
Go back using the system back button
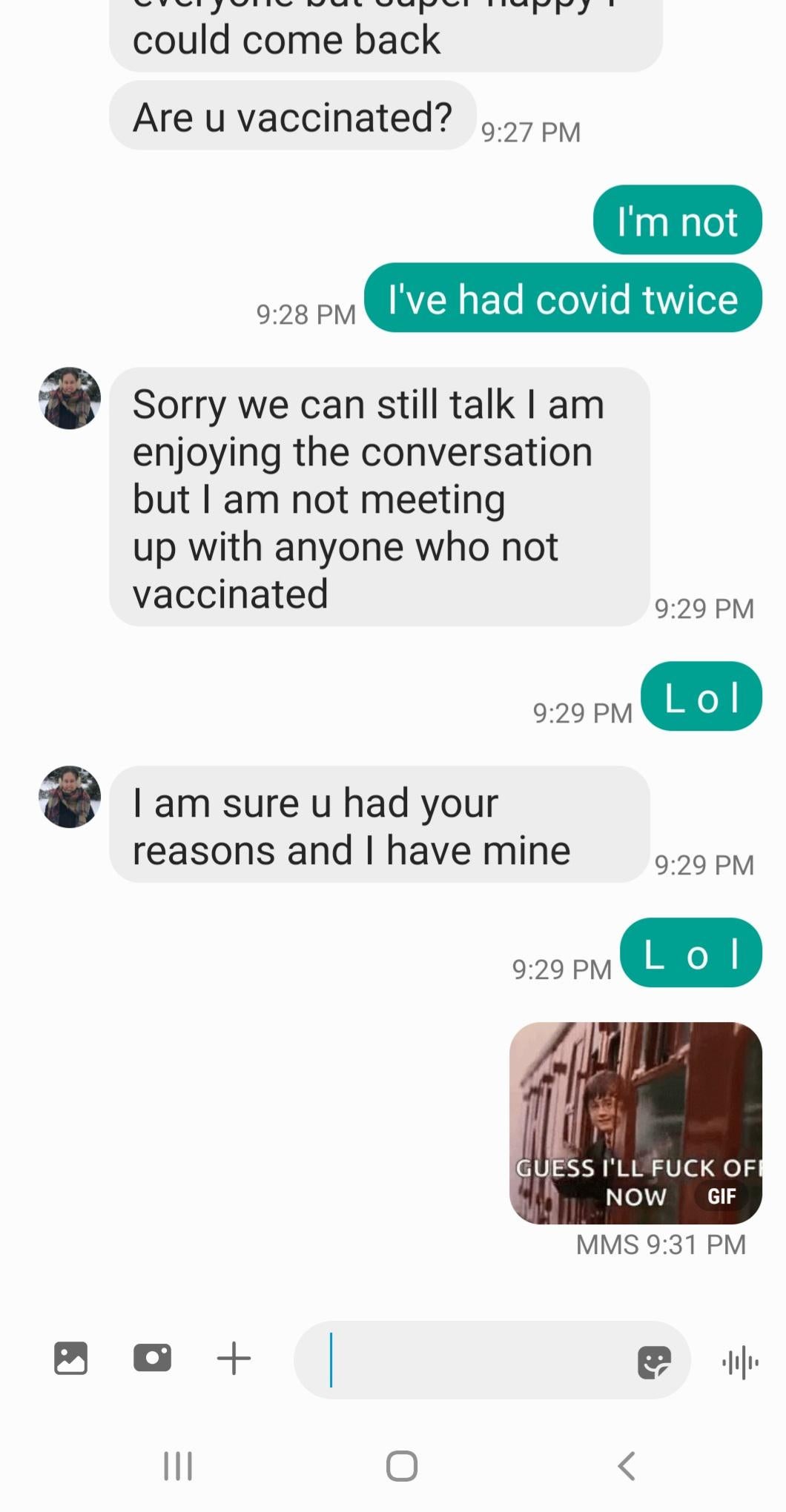[627, 1466]
